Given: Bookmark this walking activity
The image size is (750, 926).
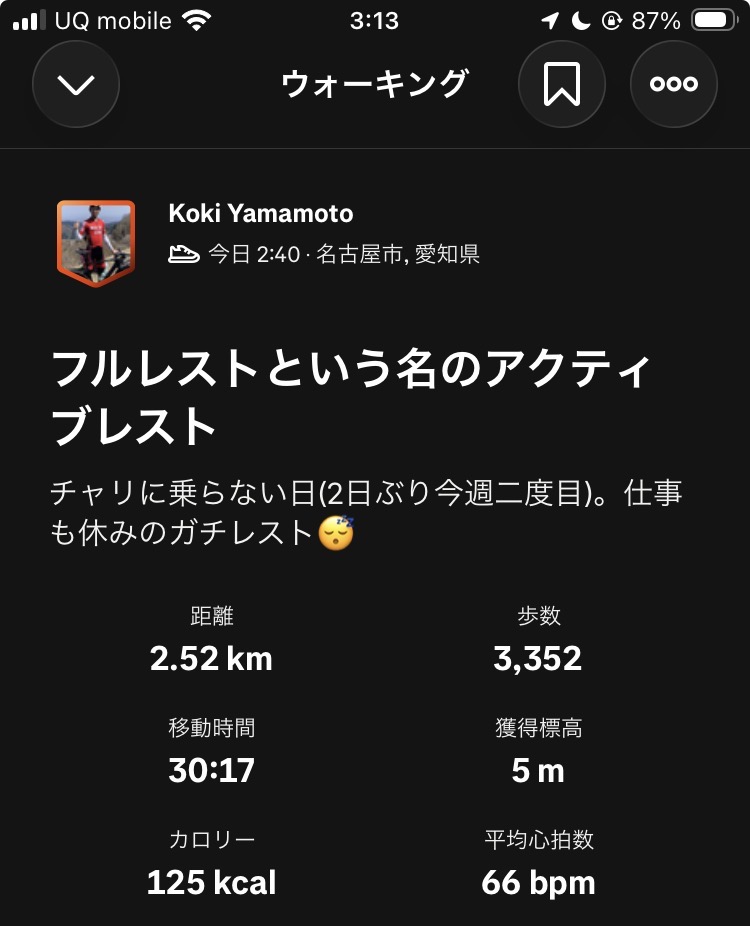Looking at the screenshot, I should [562, 84].
